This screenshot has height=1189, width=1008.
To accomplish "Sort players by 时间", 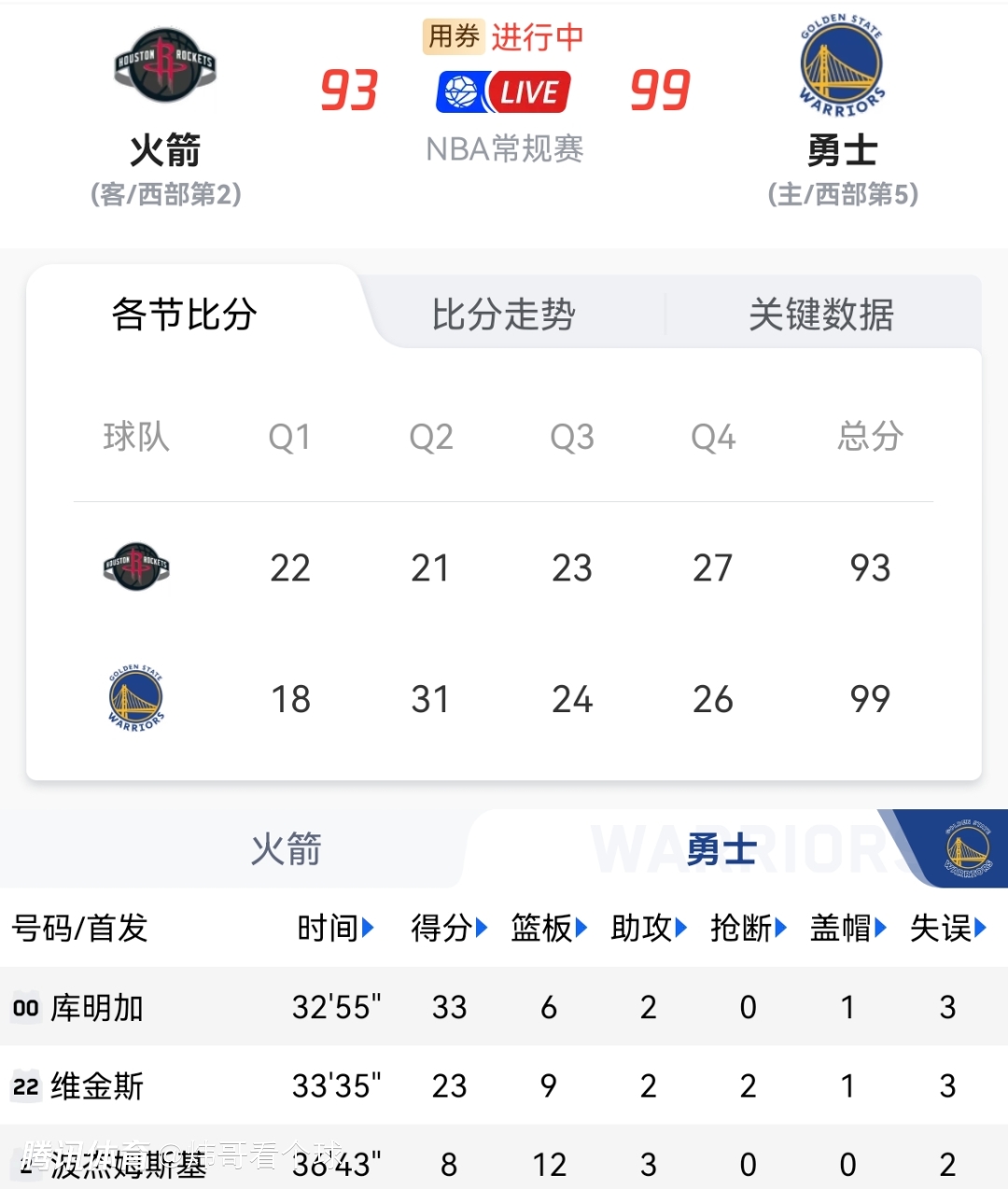I will pos(335,928).
